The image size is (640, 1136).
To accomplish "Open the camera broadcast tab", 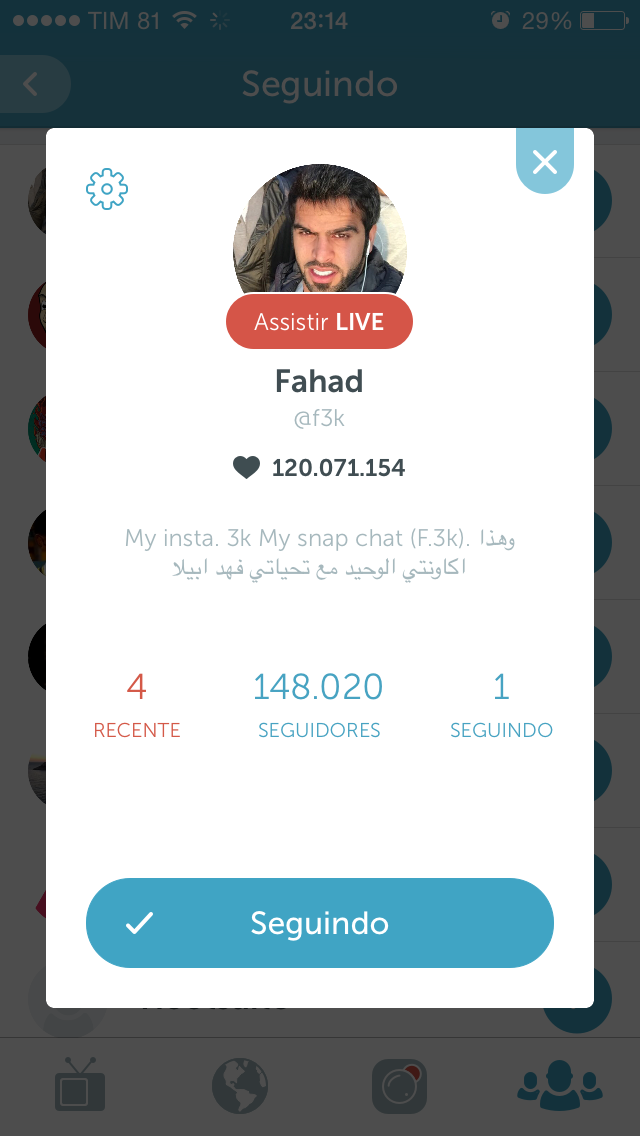I will pyautogui.click(x=400, y=1086).
